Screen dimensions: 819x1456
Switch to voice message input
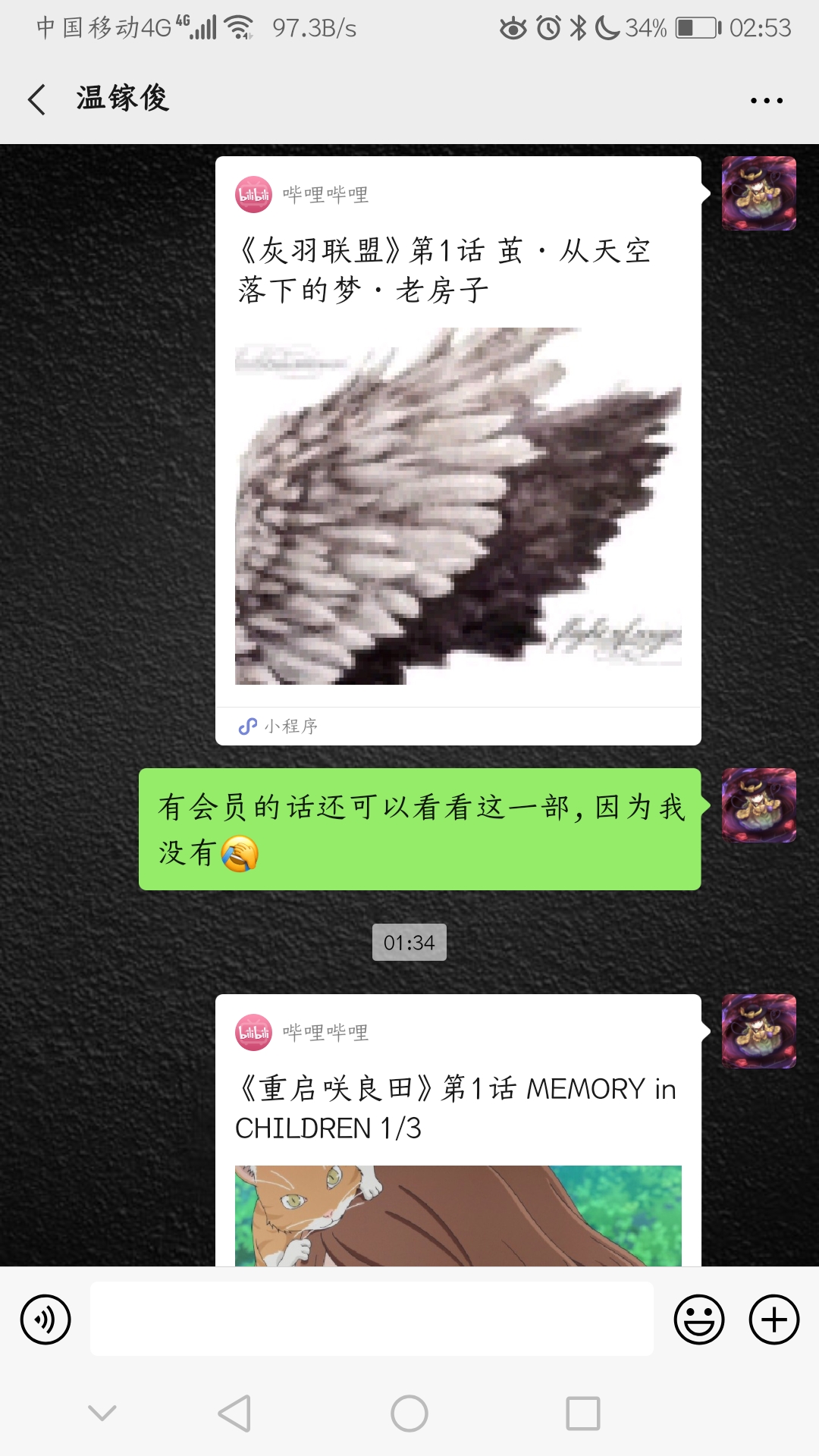45,1319
